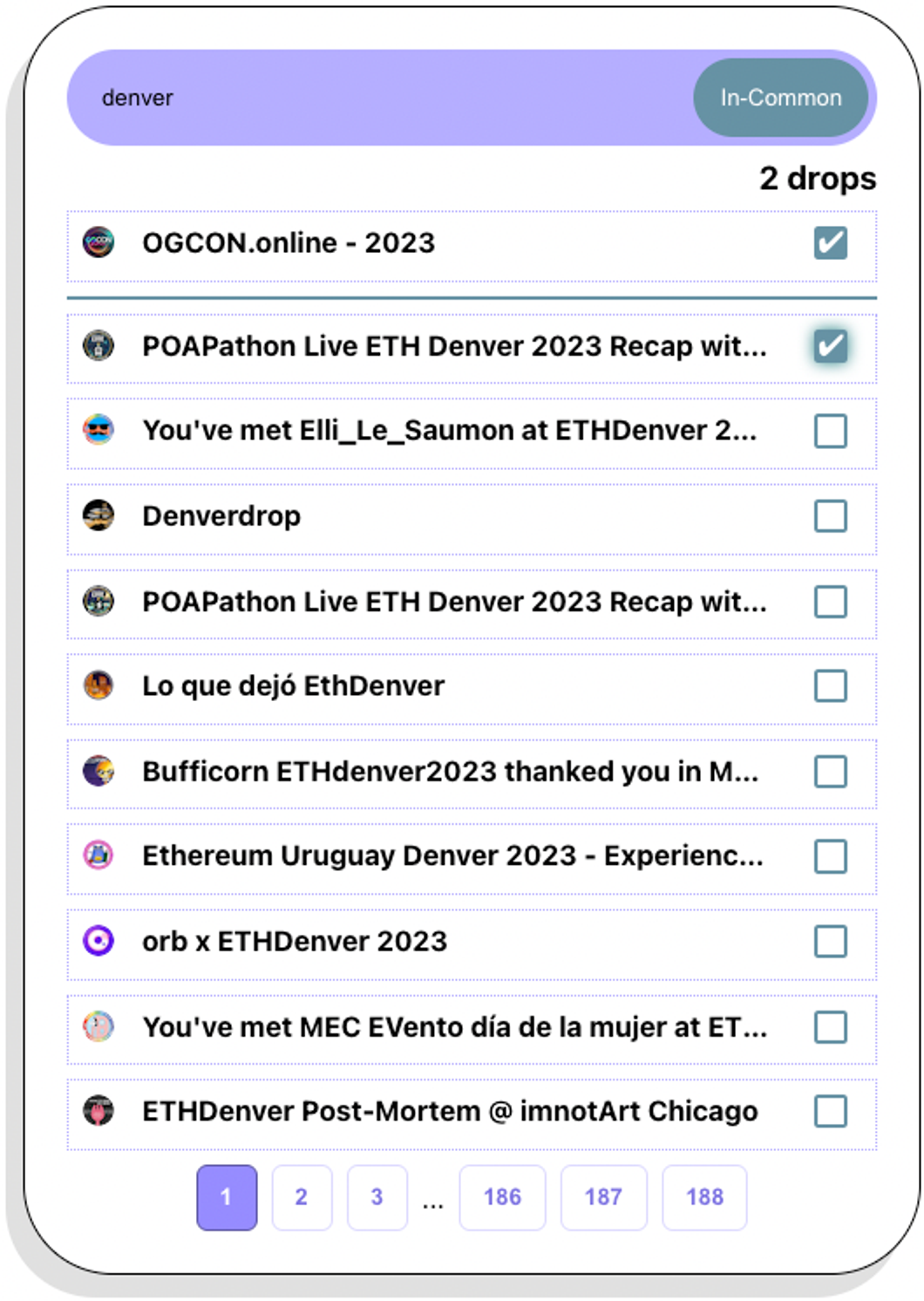Select the Elli_Le_Saumon at ETHDenver checkbox
Image resolution: width=924 pixels, height=1301 pixels.
830,431
